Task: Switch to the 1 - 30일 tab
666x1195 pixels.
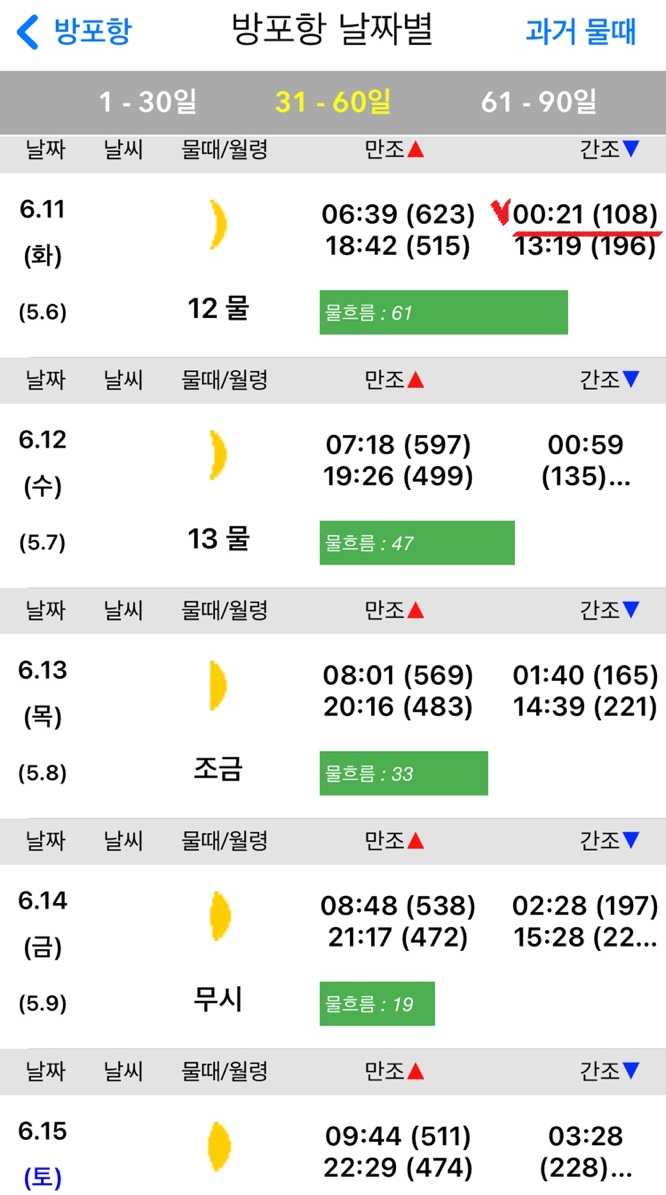Action: 149,102
